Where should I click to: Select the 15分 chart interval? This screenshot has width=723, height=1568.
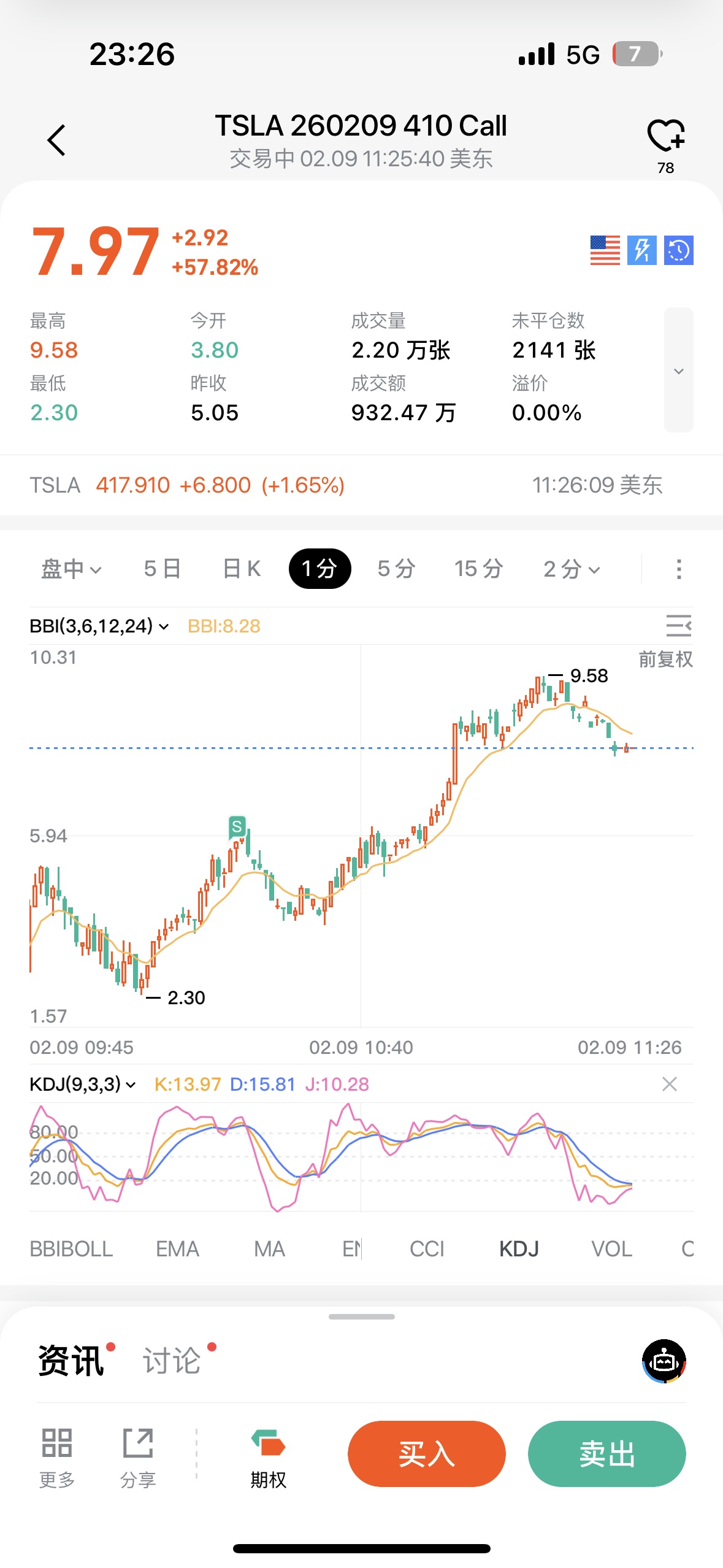[478, 569]
